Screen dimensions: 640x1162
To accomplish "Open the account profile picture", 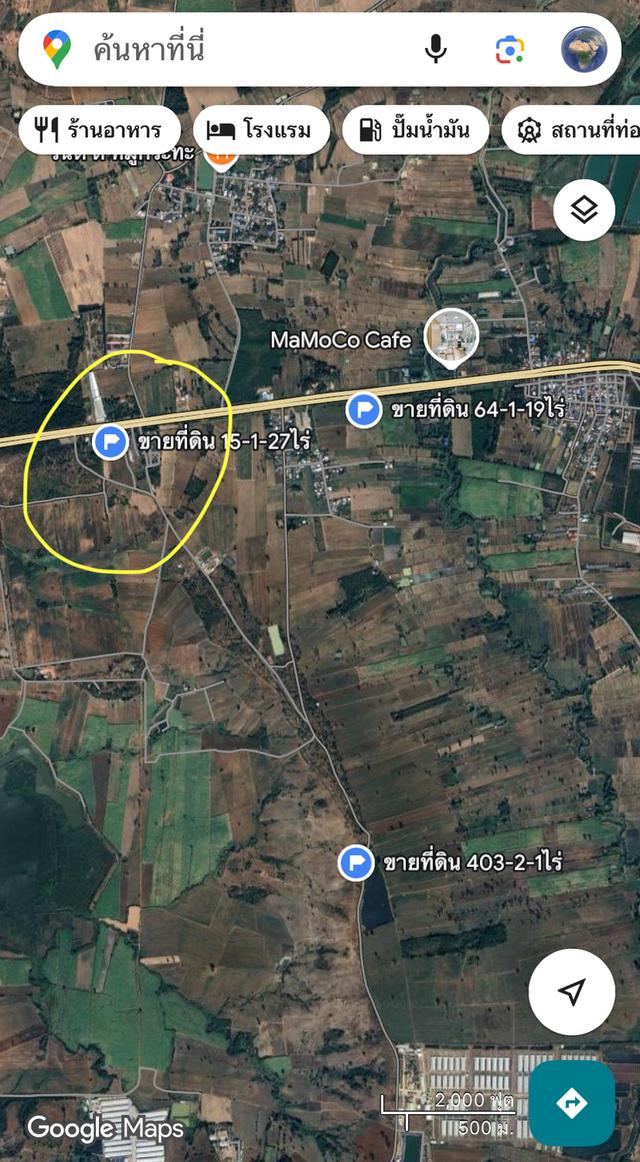I will click(584, 49).
